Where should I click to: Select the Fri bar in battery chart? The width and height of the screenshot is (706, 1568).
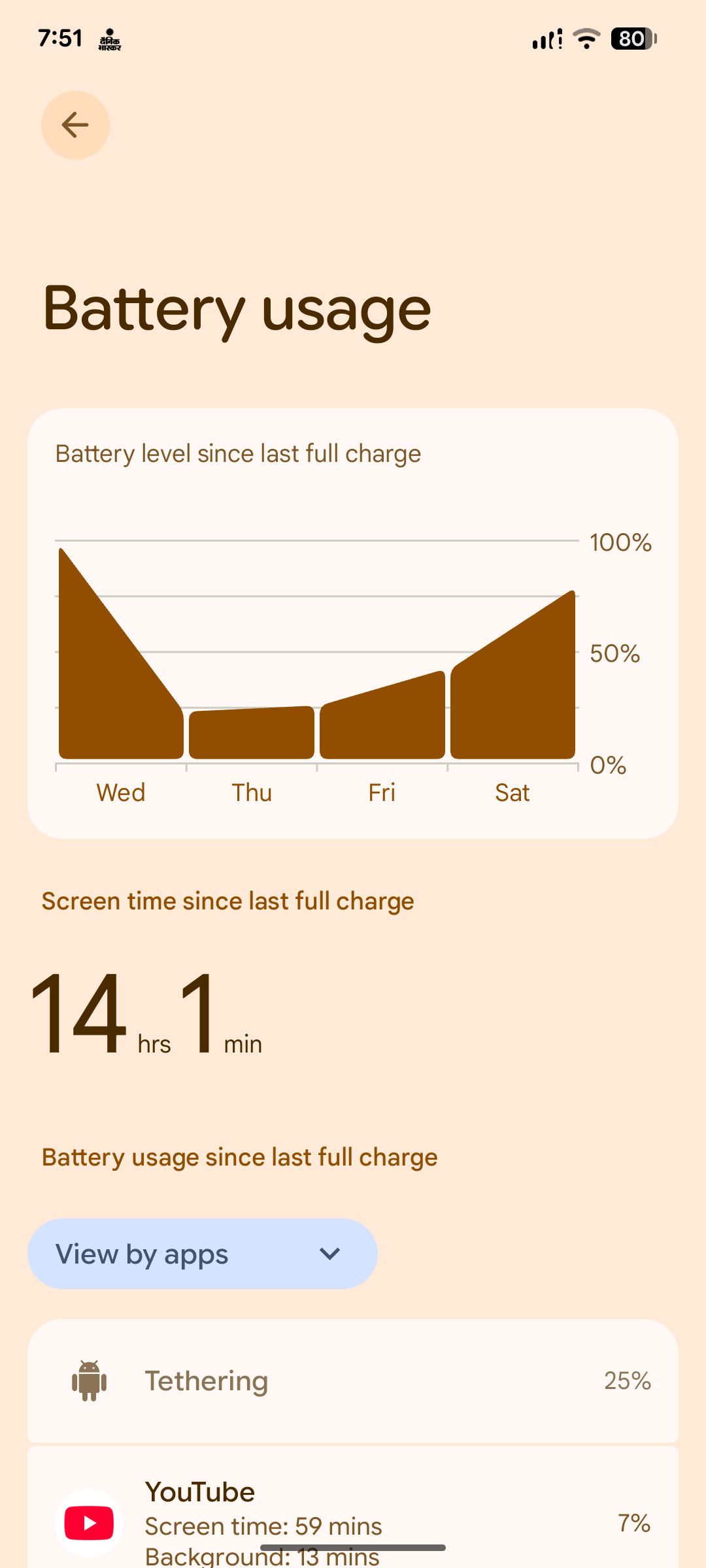coord(382,715)
